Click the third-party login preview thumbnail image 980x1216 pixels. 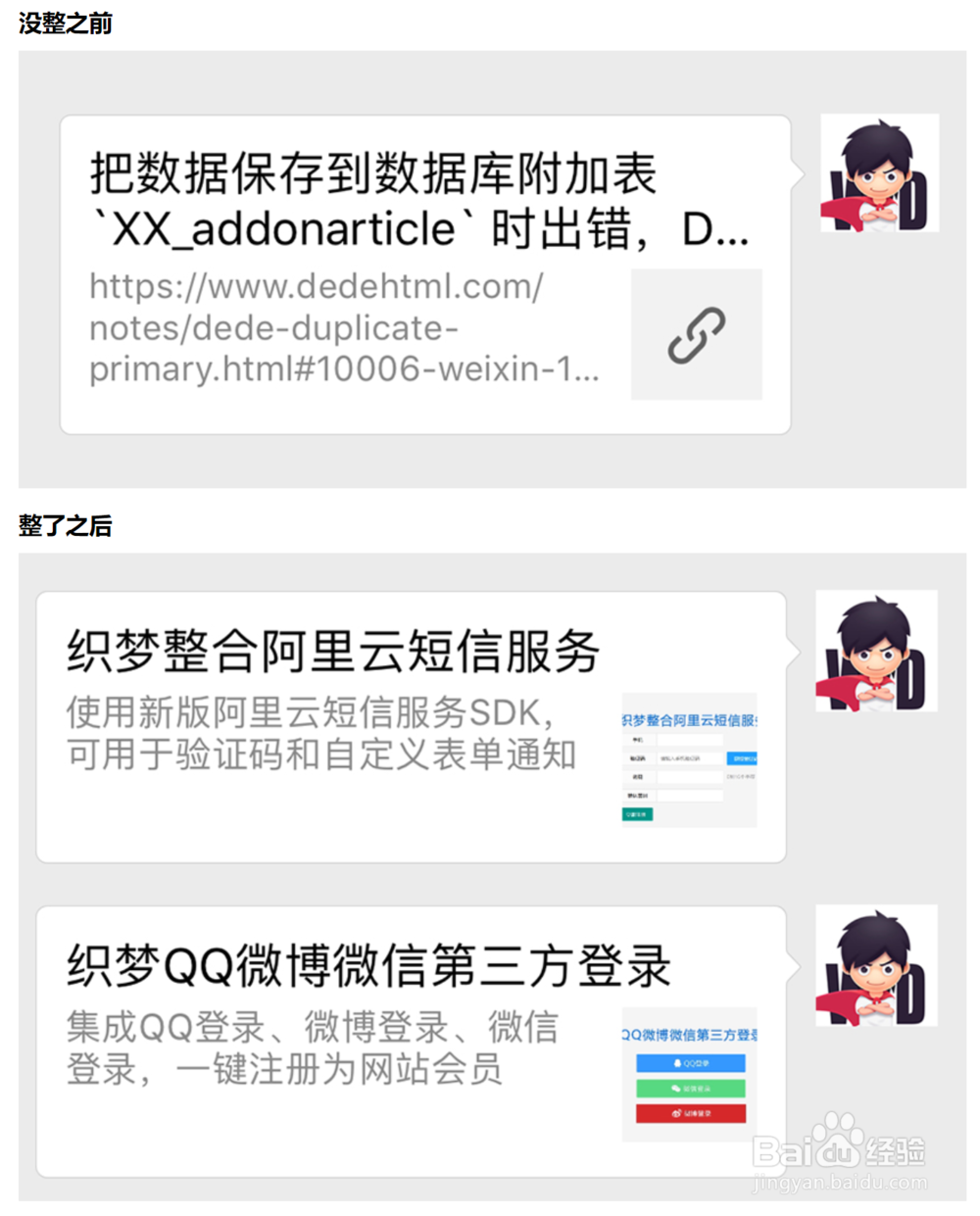tap(689, 1073)
